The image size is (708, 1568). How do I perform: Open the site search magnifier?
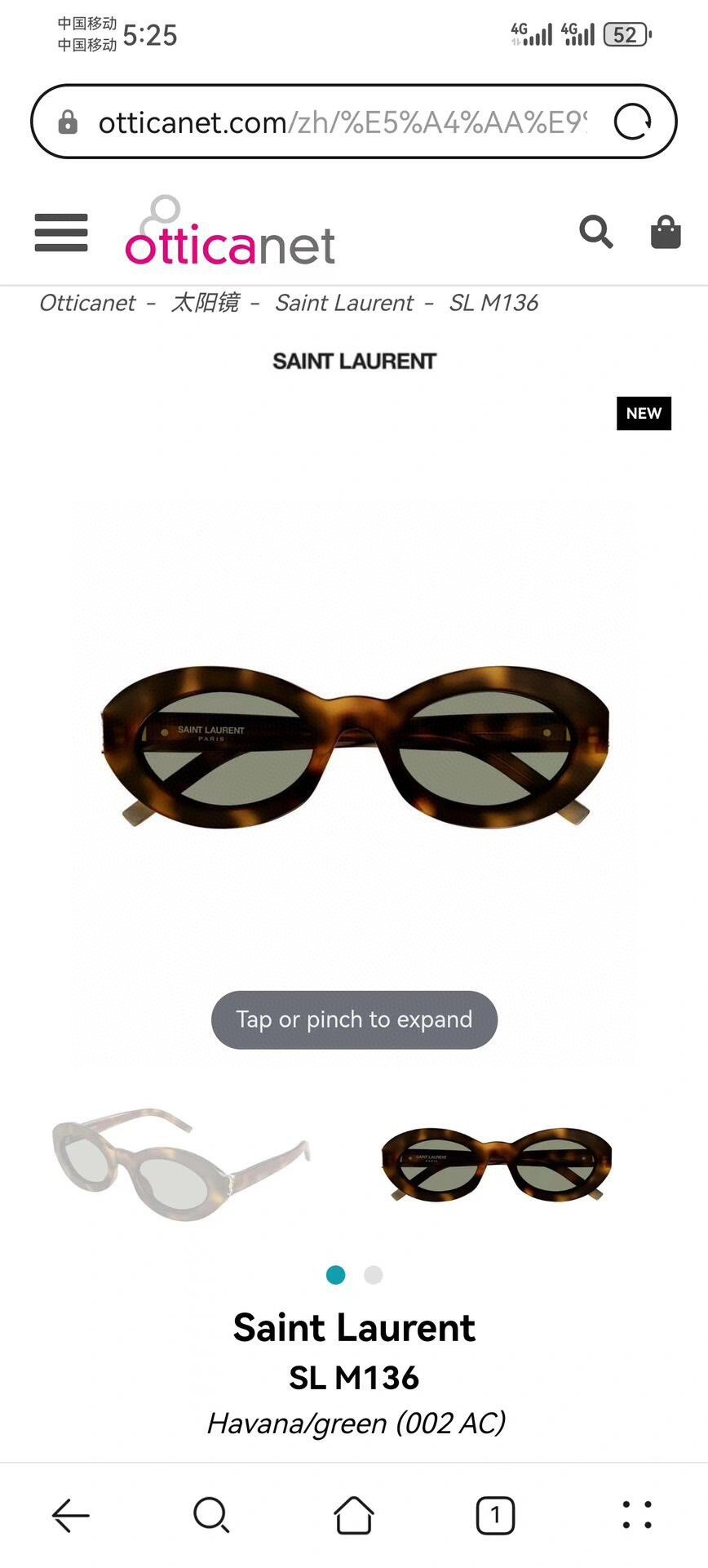tap(596, 232)
